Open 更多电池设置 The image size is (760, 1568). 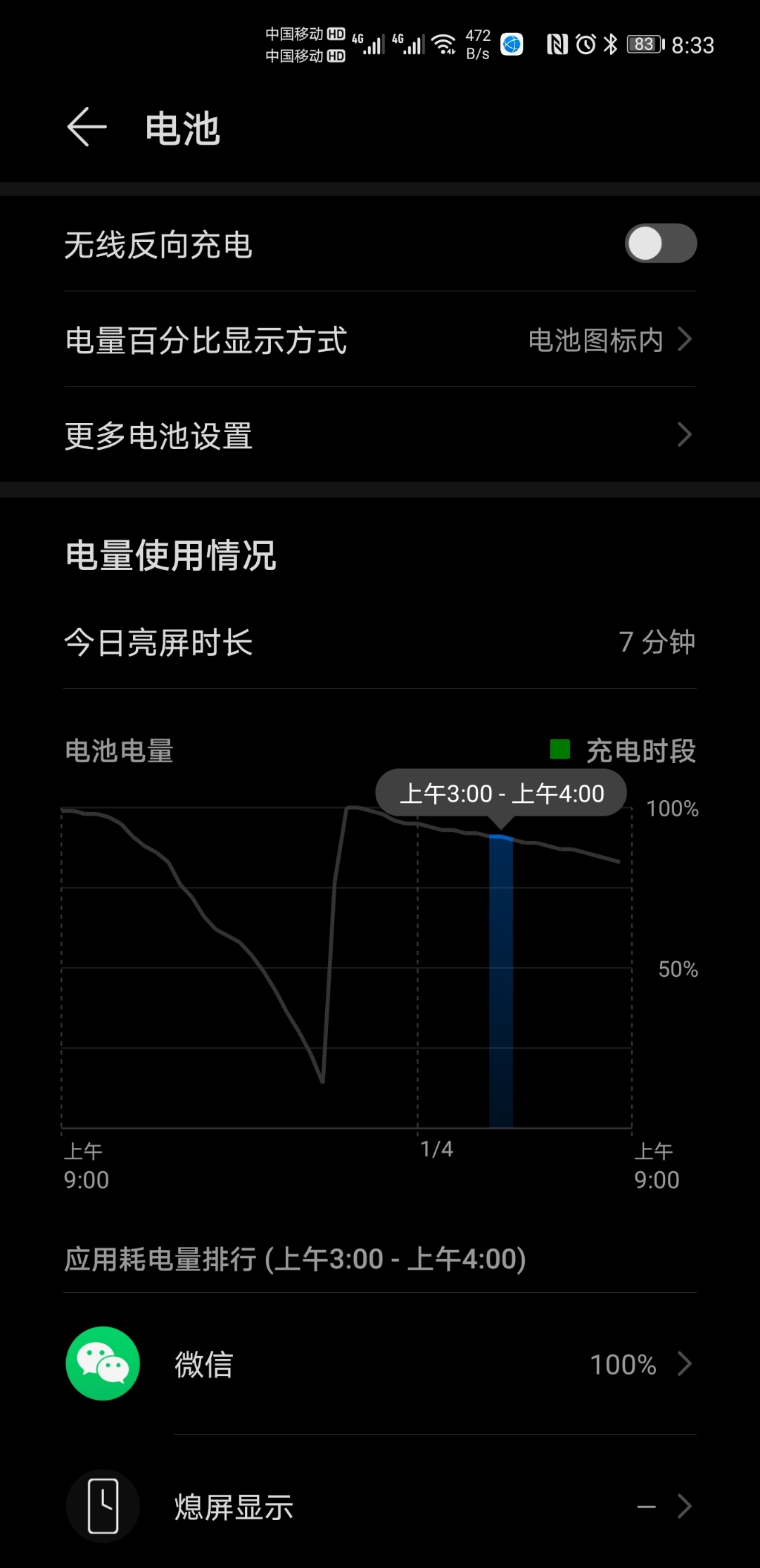(x=380, y=436)
